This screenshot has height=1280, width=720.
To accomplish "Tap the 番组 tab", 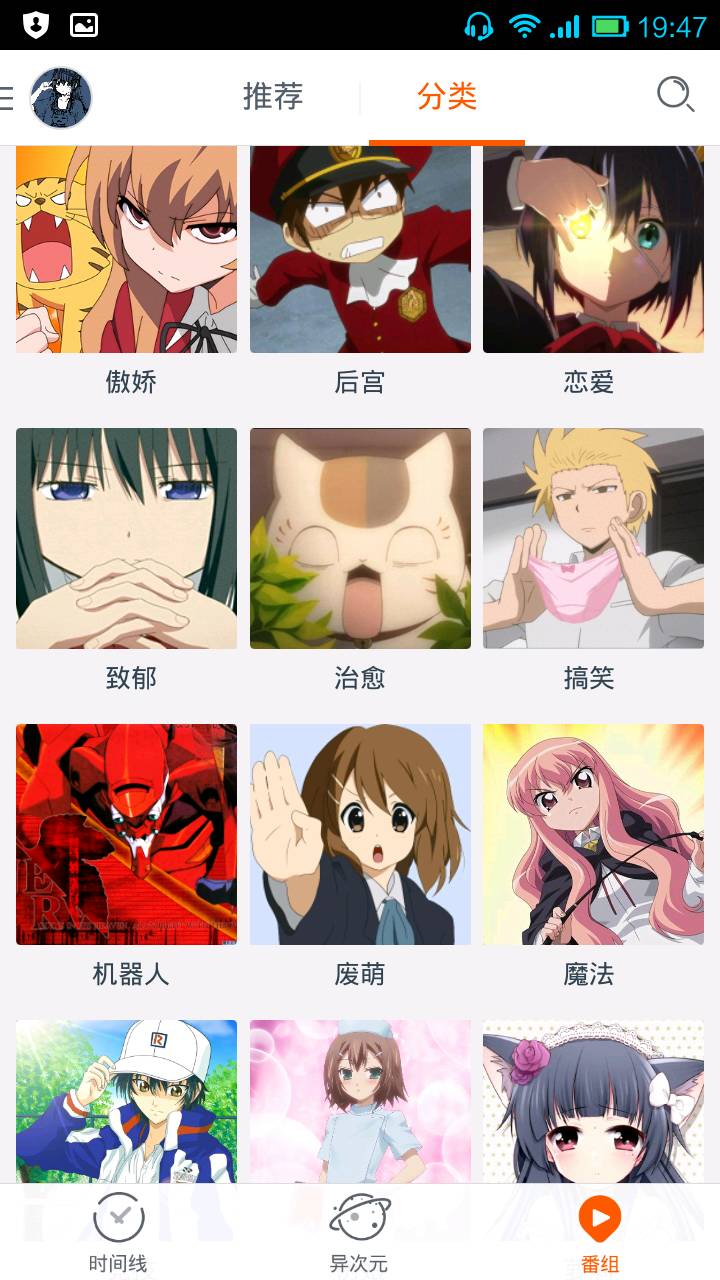I will click(600, 1233).
